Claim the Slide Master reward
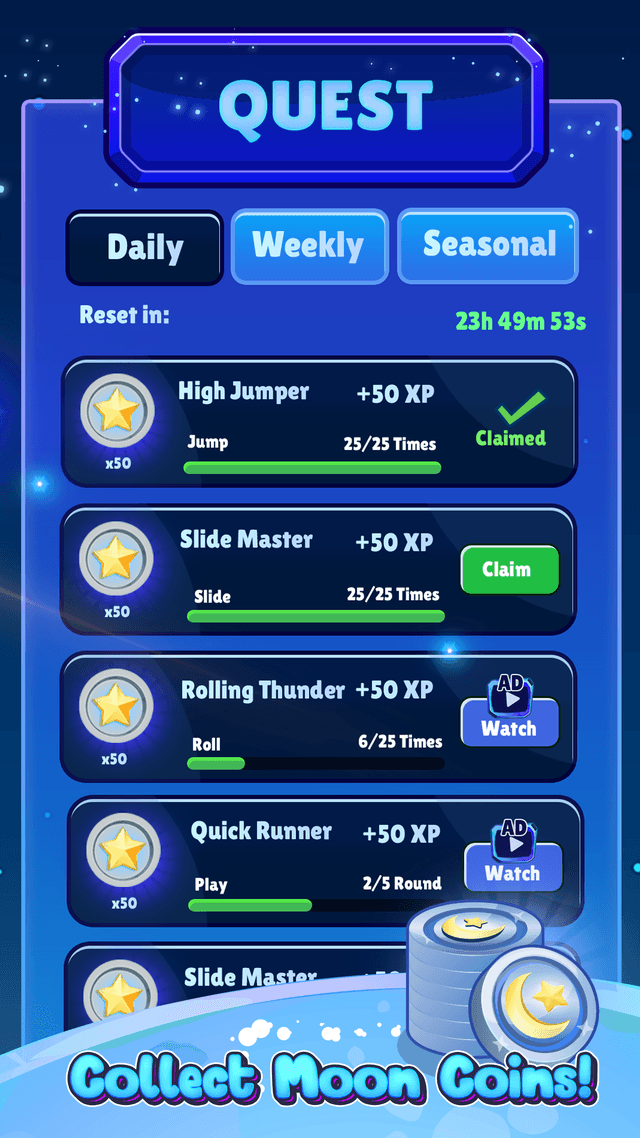This screenshot has height=1138, width=640. click(508, 570)
